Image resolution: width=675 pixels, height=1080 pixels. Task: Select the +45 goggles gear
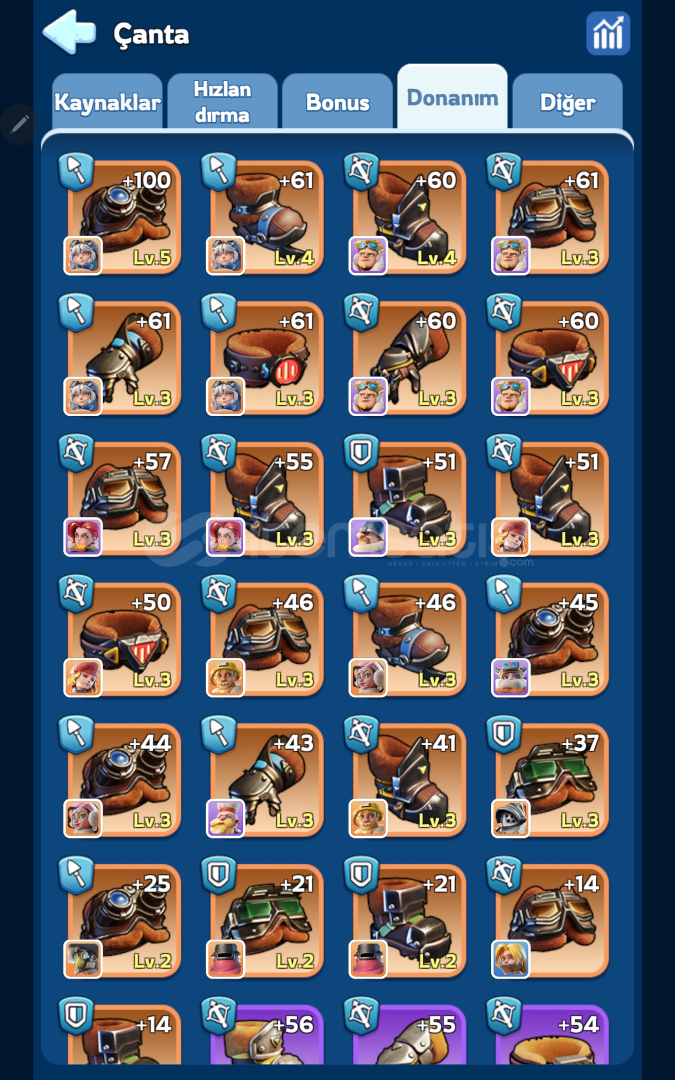pos(551,639)
